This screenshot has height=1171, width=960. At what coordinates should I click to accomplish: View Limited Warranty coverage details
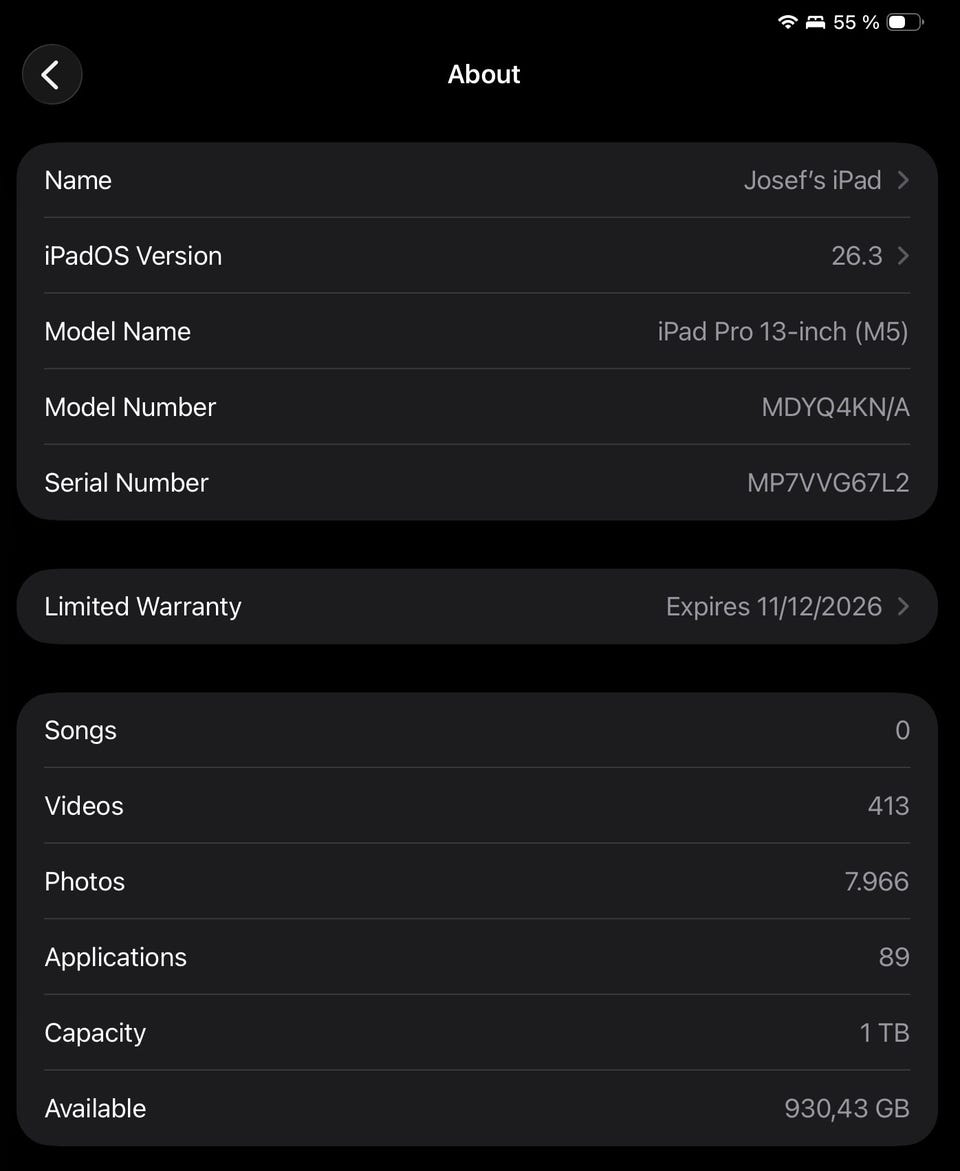tap(477, 607)
